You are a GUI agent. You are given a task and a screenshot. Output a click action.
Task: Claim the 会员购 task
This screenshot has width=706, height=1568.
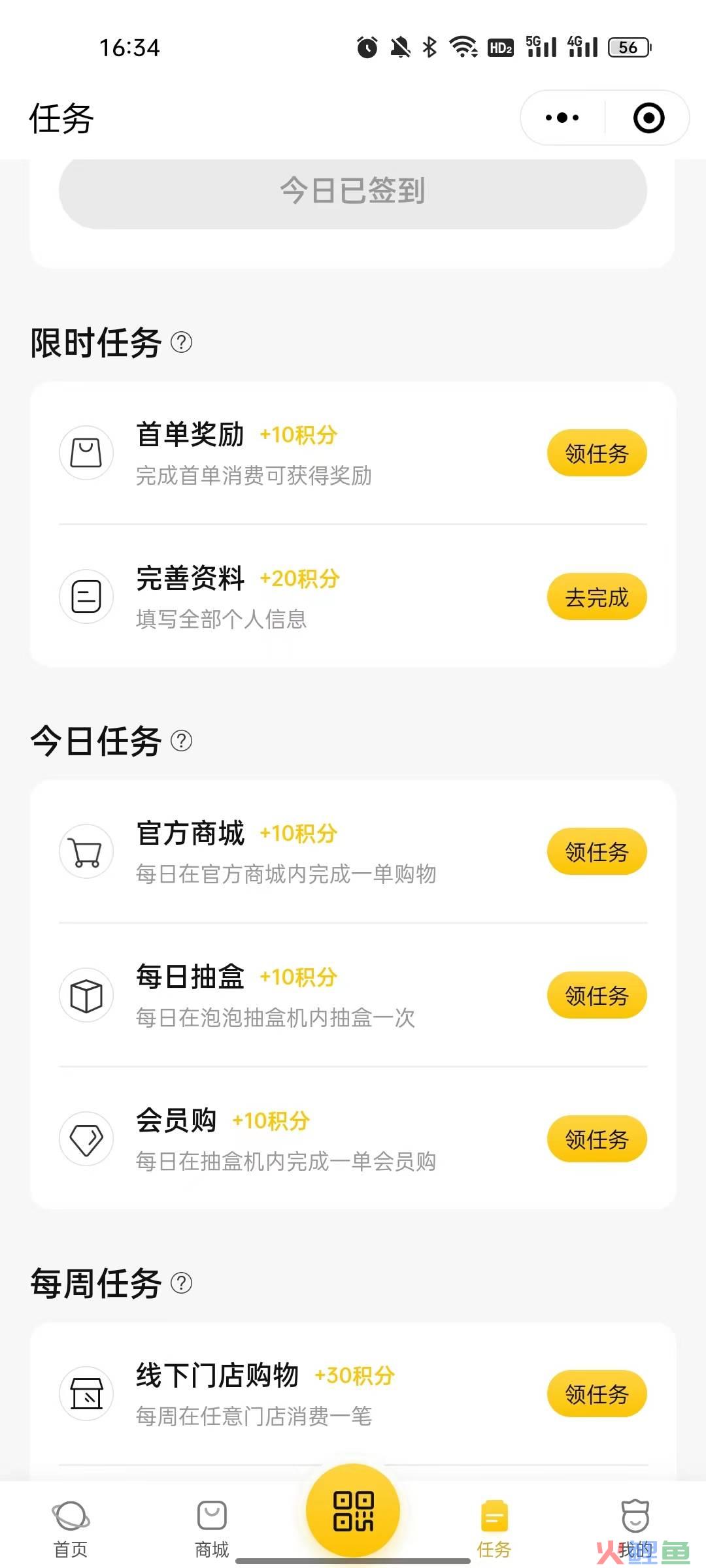point(597,1139)
